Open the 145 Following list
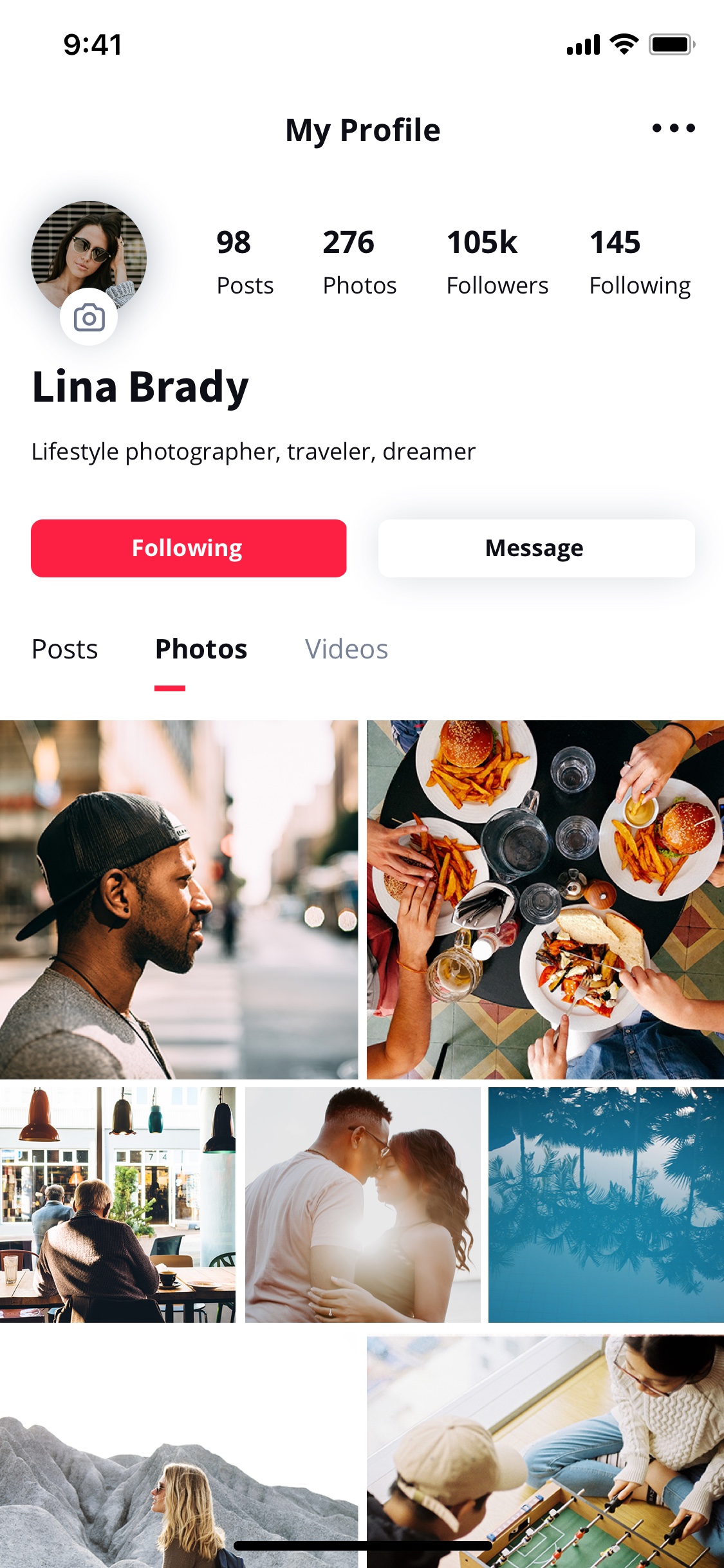The image size is (724, 1568). [x=640, y=262]
